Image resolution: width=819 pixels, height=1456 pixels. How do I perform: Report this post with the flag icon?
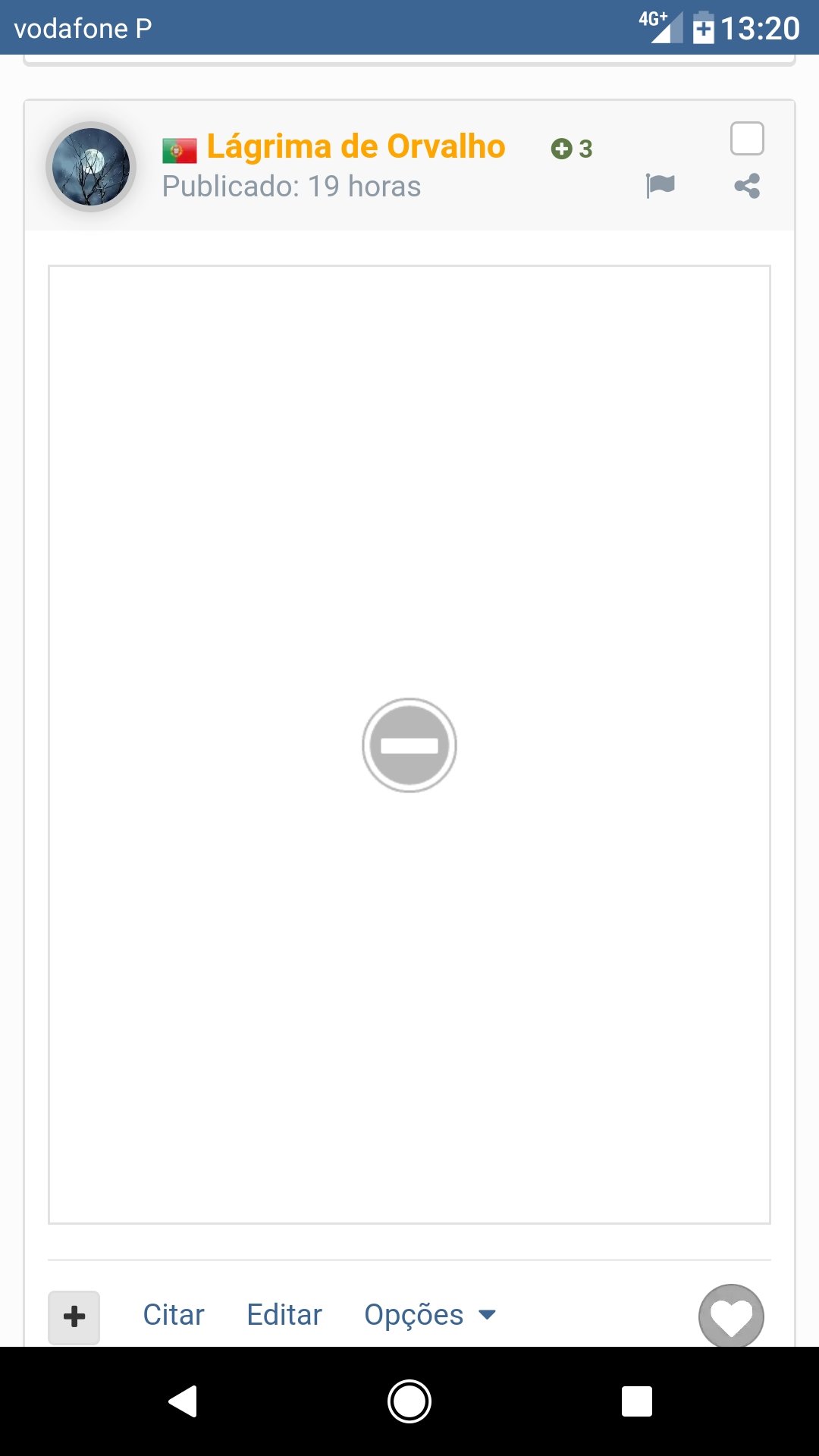click(660, 185)
